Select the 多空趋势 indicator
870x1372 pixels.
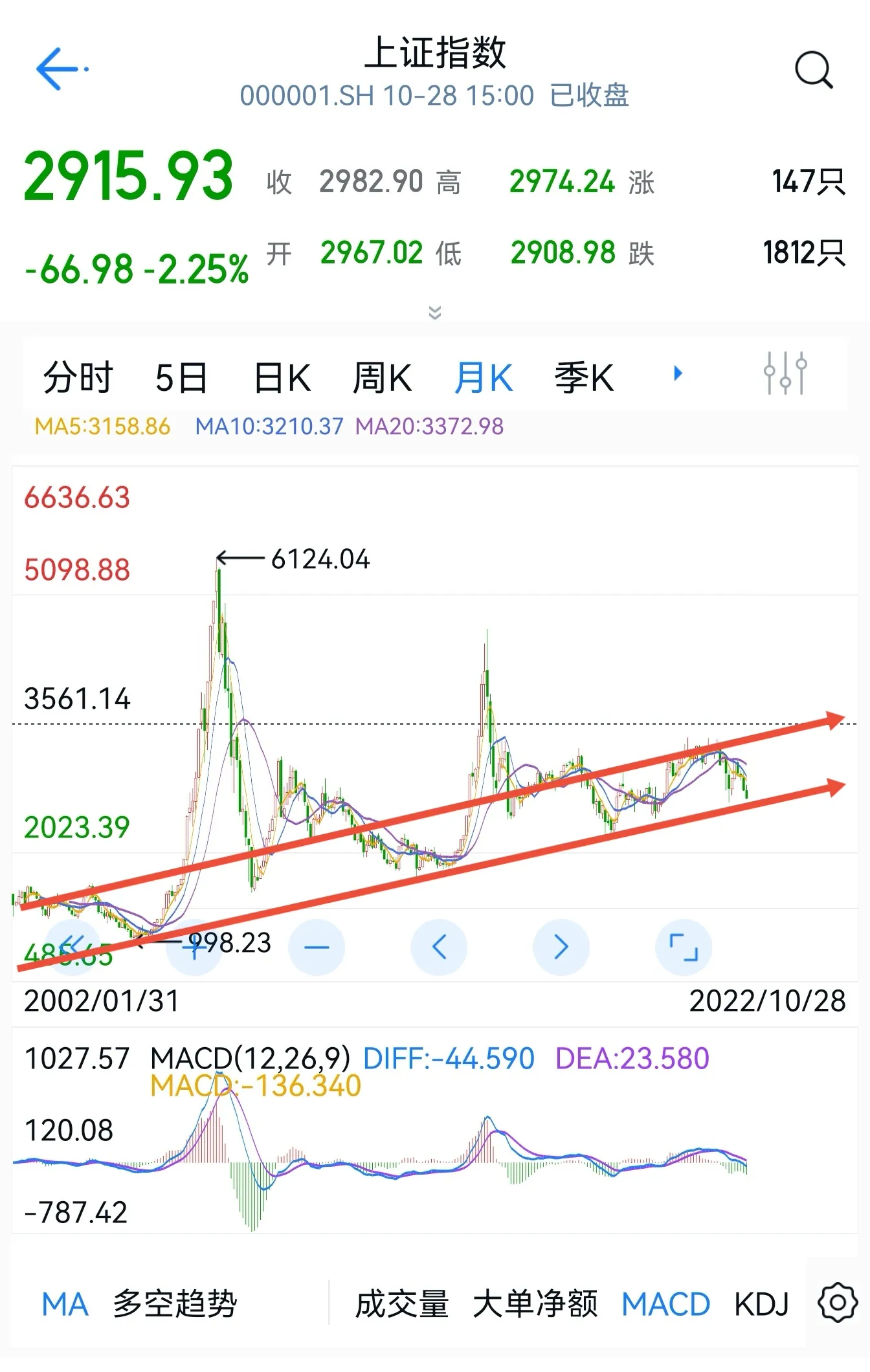pos(175,1303)
